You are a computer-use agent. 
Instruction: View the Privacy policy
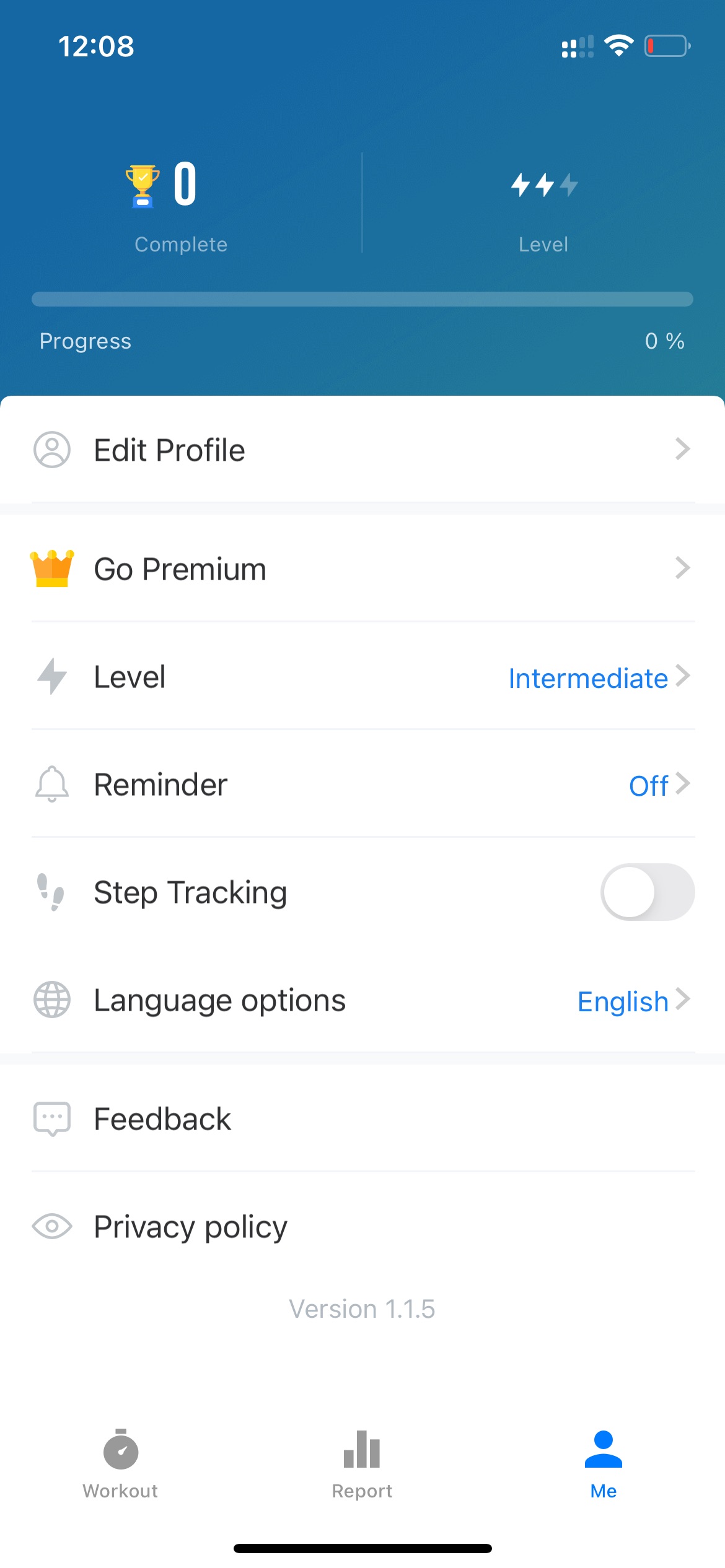362,1226
